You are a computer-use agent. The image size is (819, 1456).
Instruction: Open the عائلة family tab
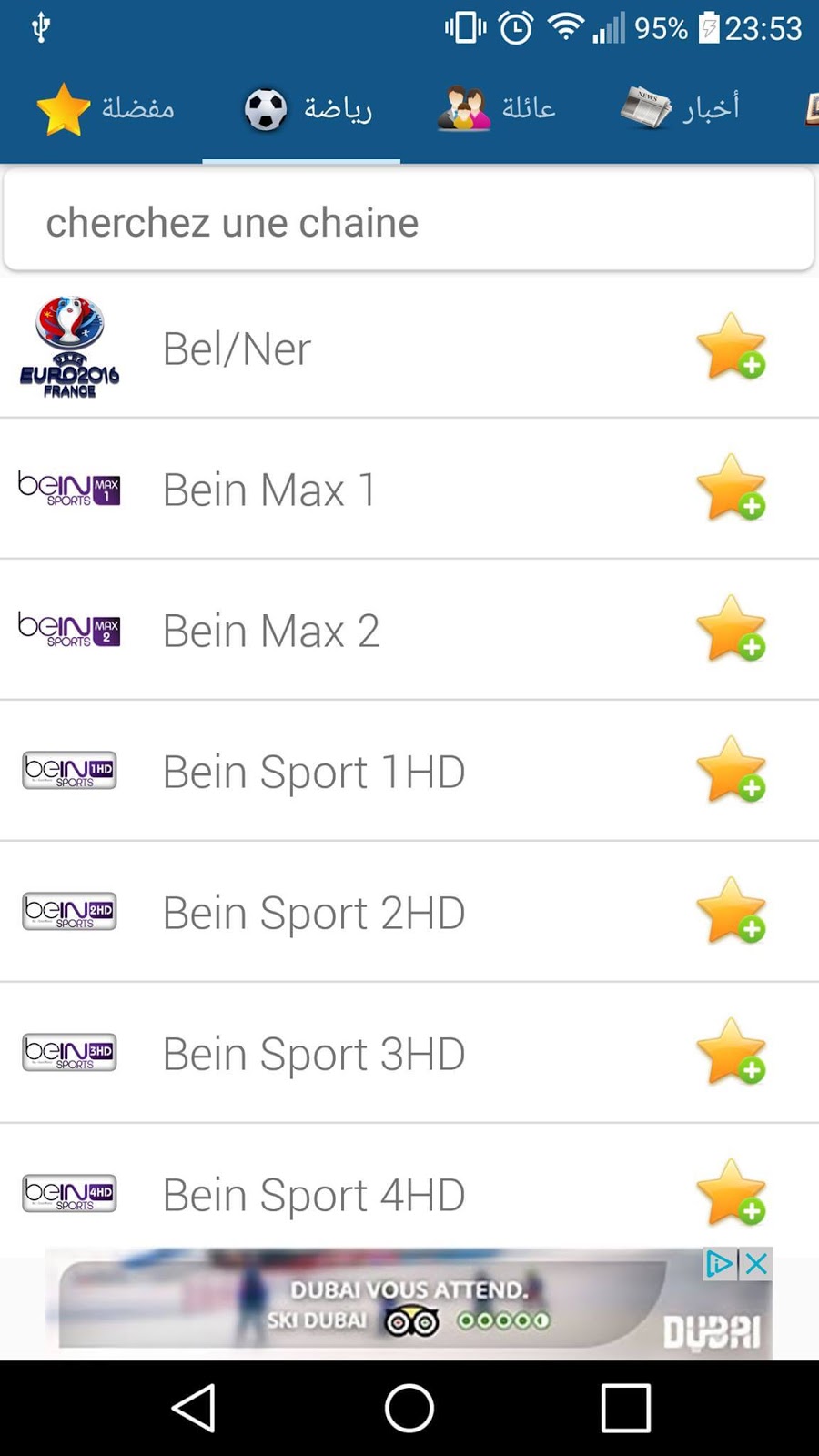[x=496, y=109]
